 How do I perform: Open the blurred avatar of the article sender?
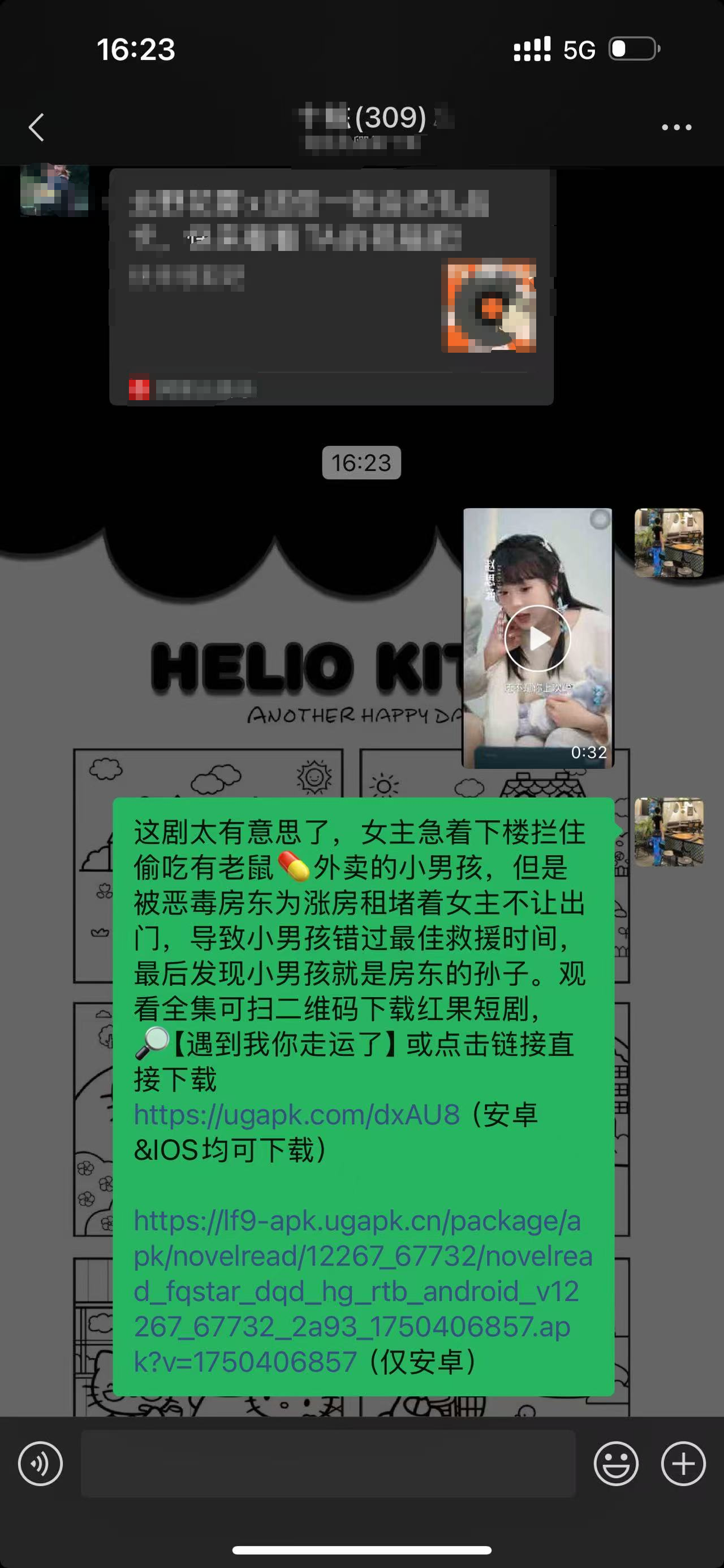[x=54, y=190]
